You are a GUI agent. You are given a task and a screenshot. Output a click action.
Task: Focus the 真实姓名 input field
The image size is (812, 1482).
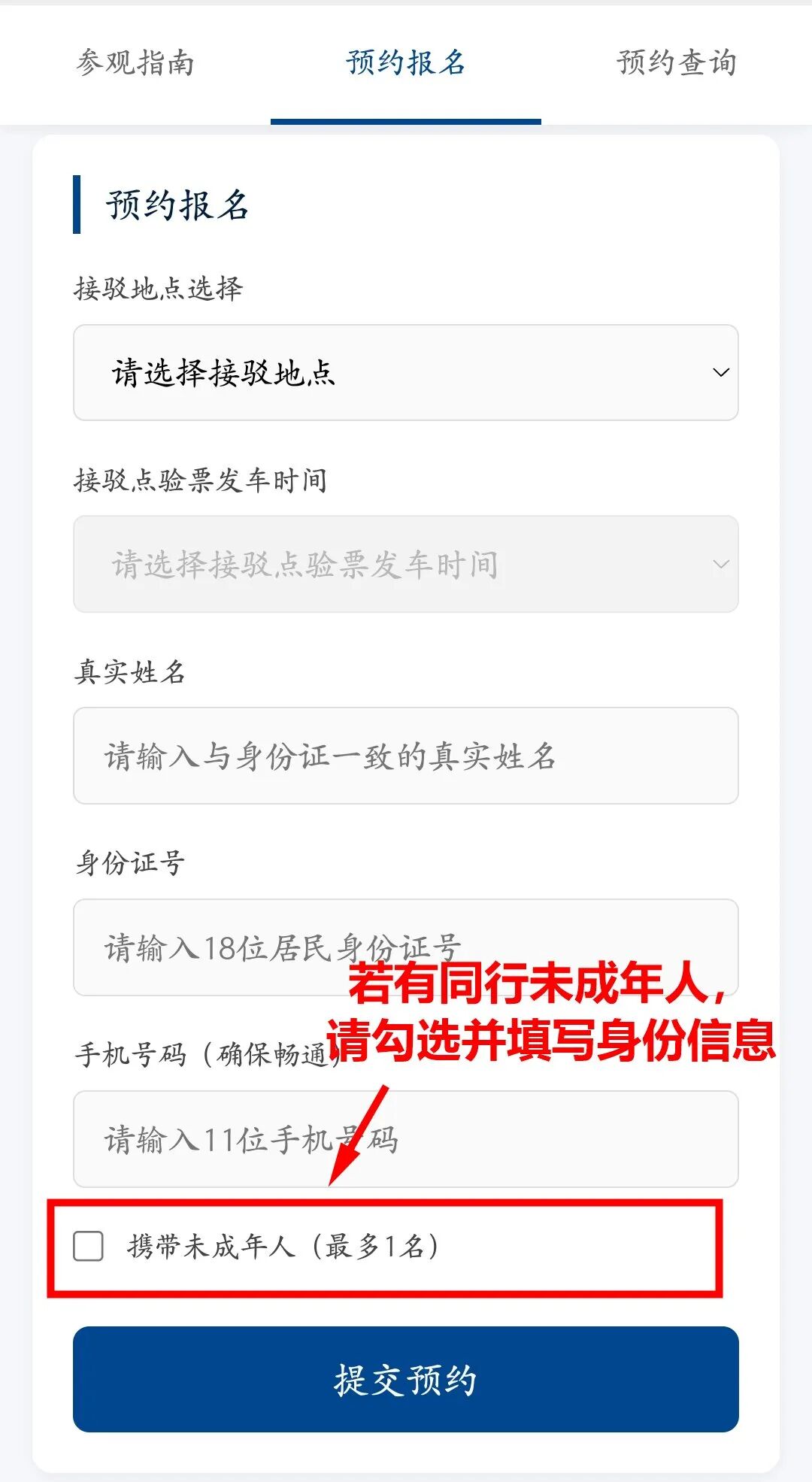tap(406, 756)
